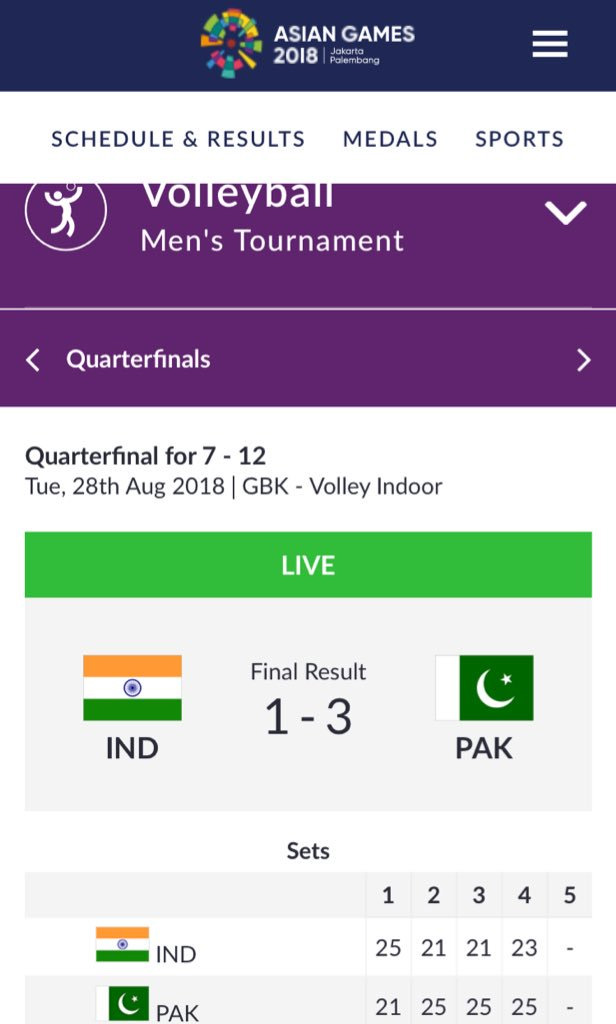Screen dimensions: 616x1024
Task: Switch to the Medals section
Action: click(x=390, y=139)
